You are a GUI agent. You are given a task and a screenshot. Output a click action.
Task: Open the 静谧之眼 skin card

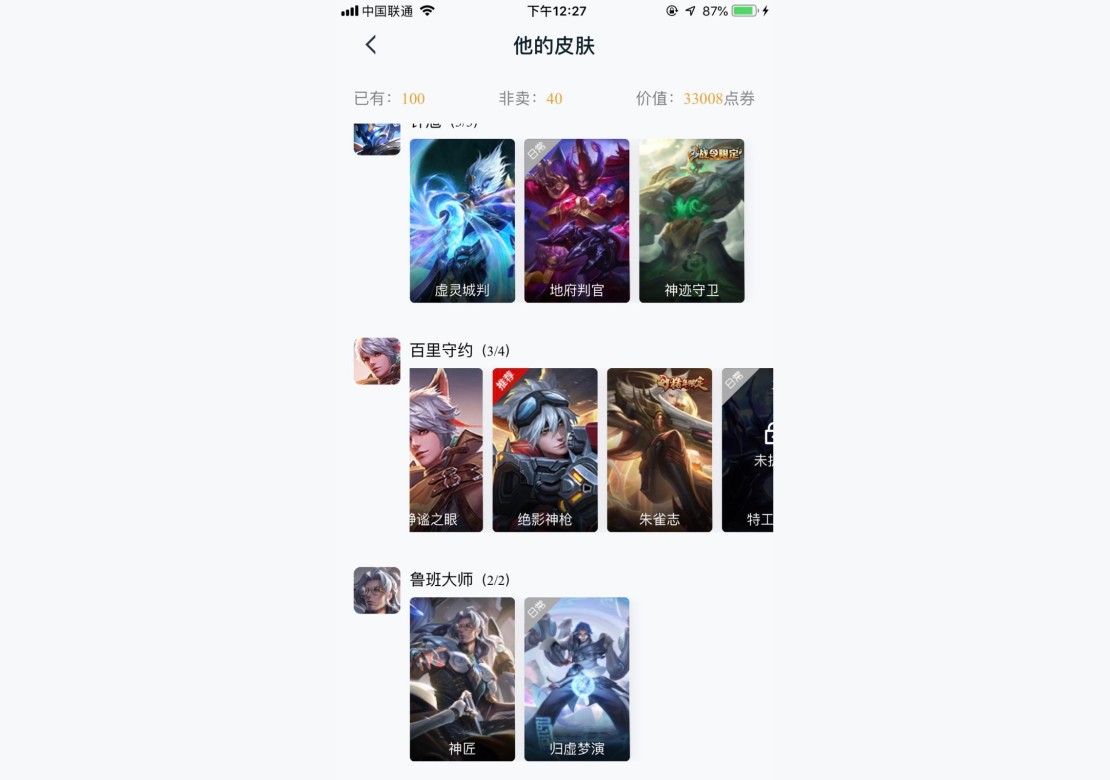pos(446,450)
